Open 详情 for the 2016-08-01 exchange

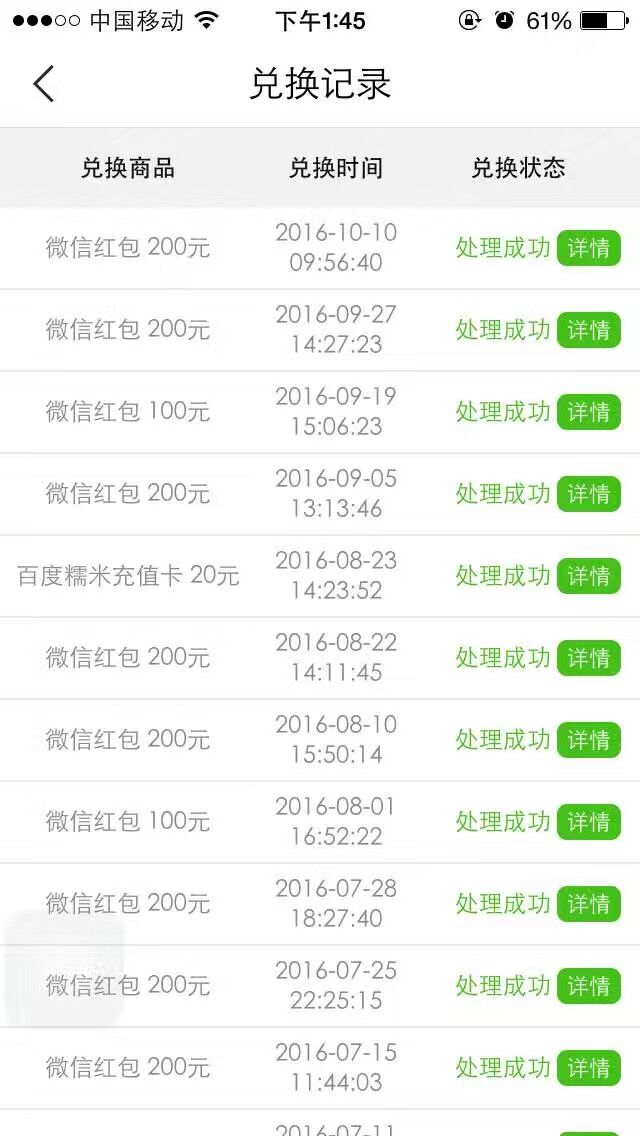589,822
